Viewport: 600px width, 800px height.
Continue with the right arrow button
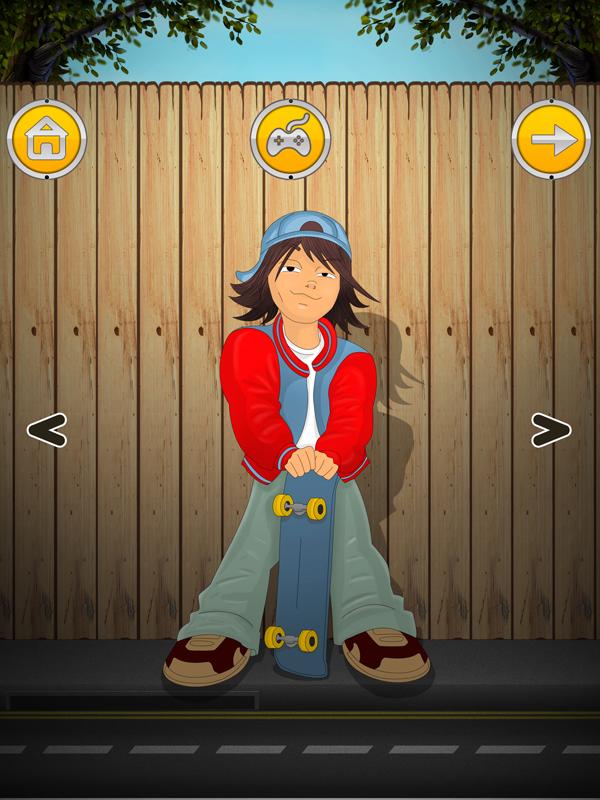(551, 141)
